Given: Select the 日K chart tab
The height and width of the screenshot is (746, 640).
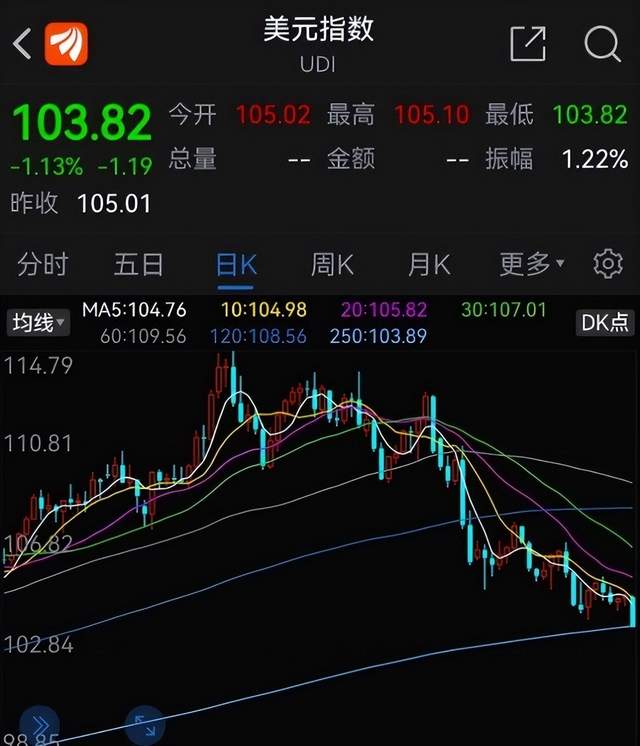Looking at the screenshot, I should [236, 264].
